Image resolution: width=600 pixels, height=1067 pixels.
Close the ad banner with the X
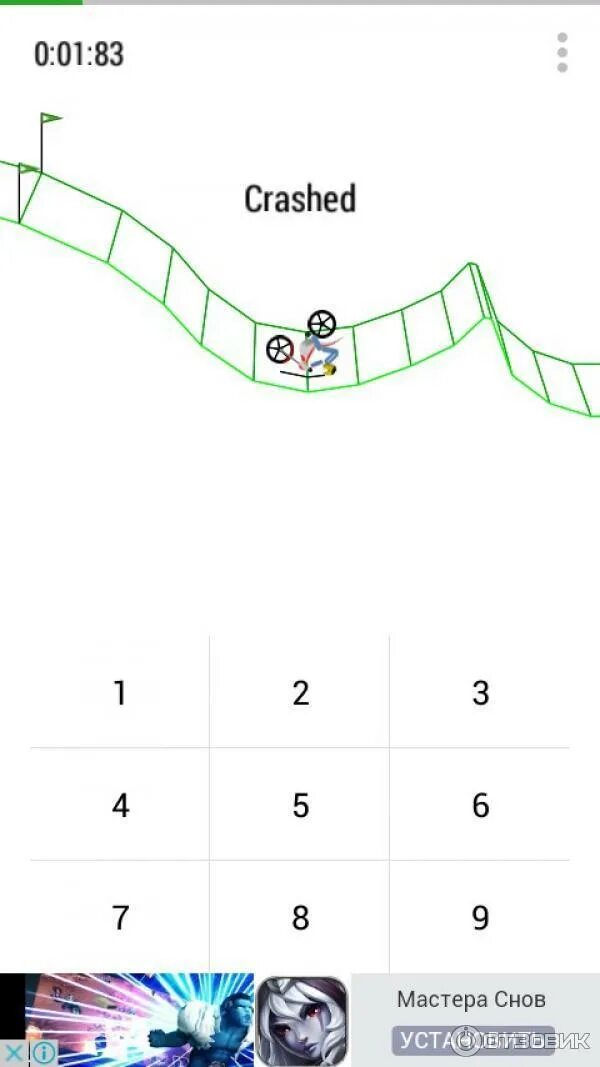tap(14, 1053)
